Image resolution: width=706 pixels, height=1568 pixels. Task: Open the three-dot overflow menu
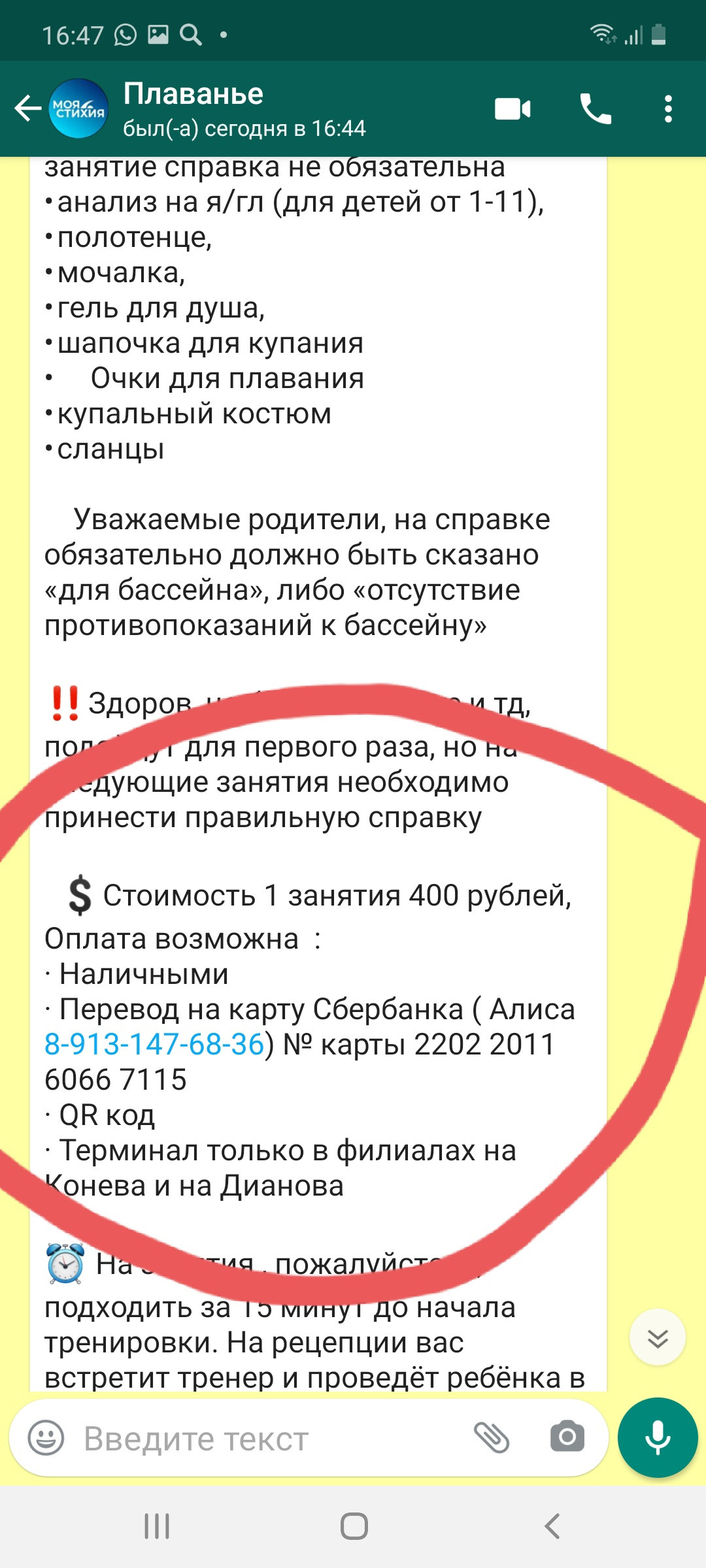[668, 109]
